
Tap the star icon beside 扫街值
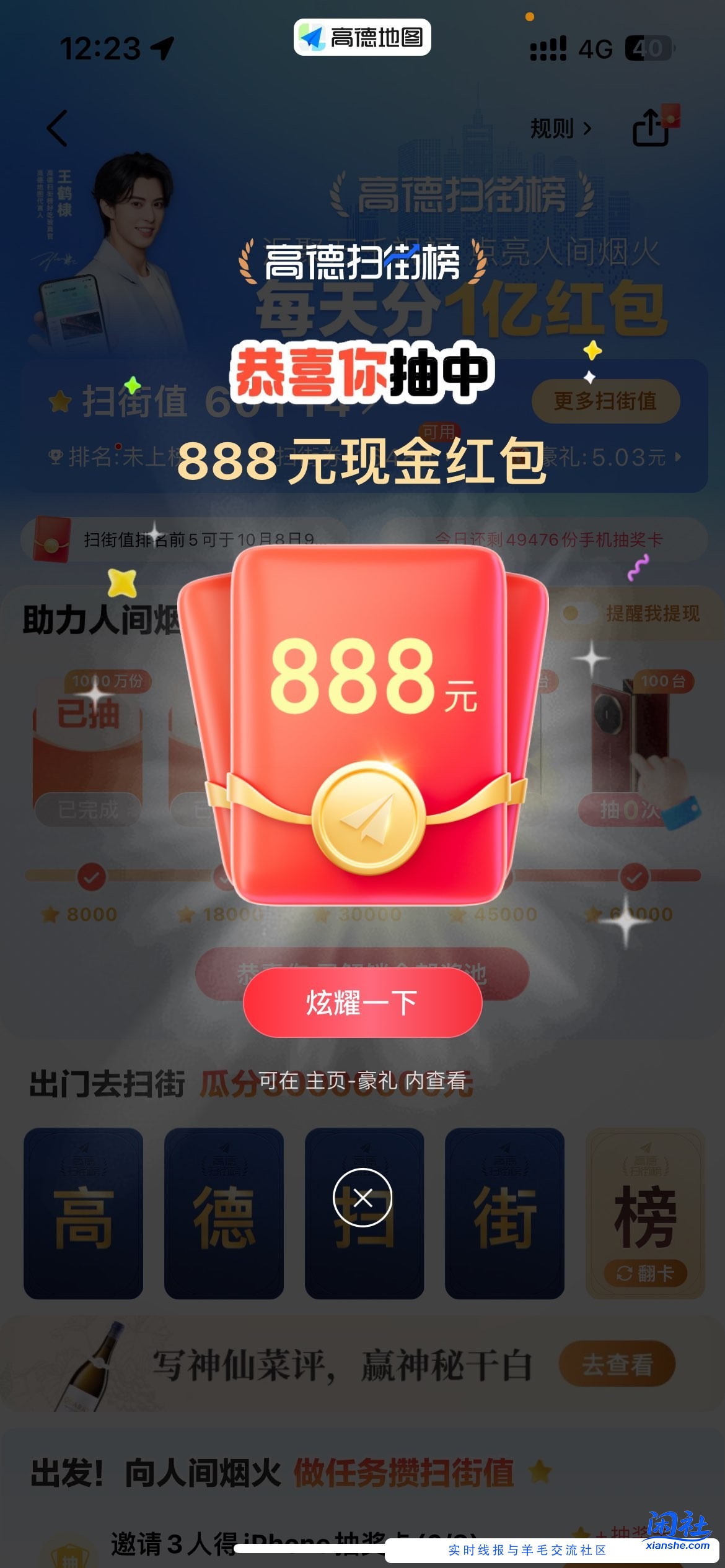tap(59, 403)
